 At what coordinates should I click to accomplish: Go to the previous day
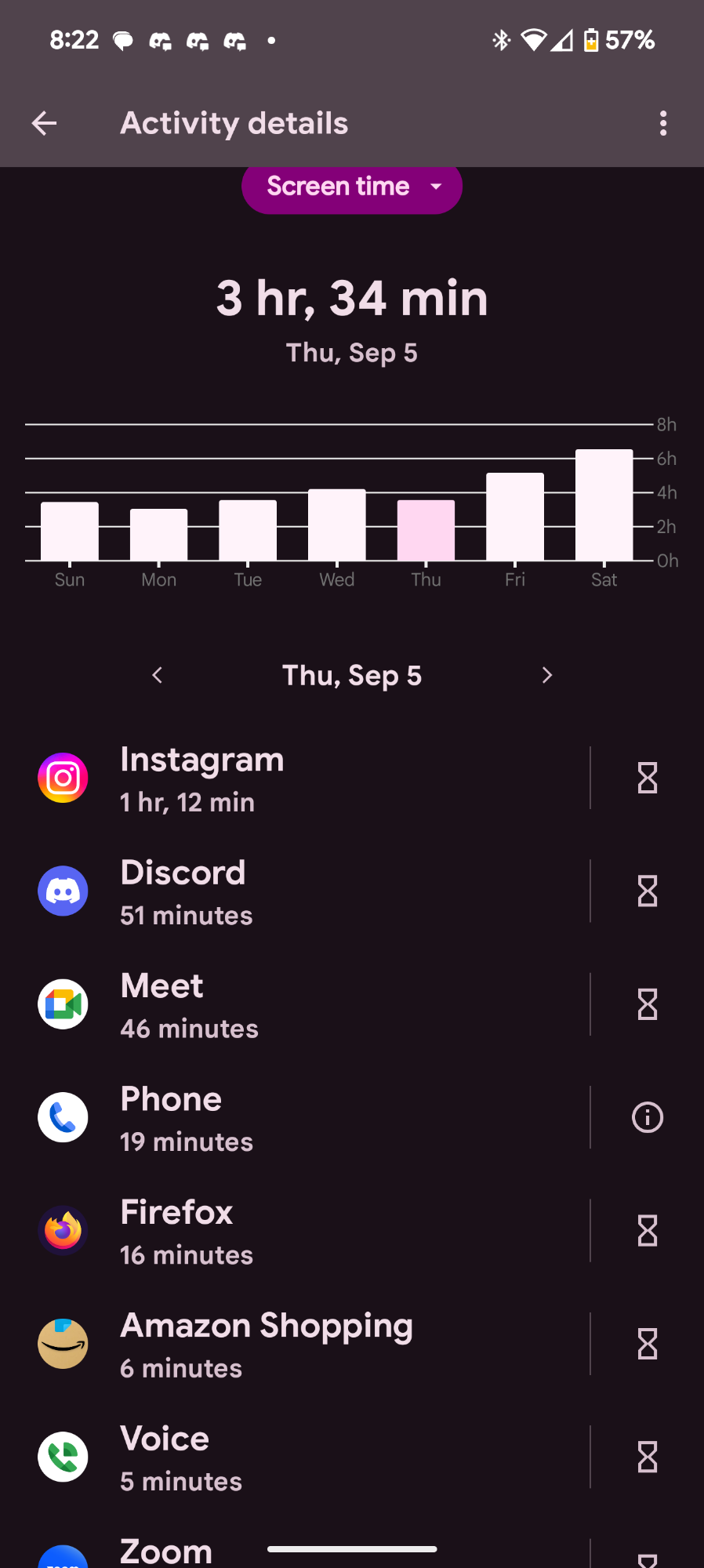point(158,675)
